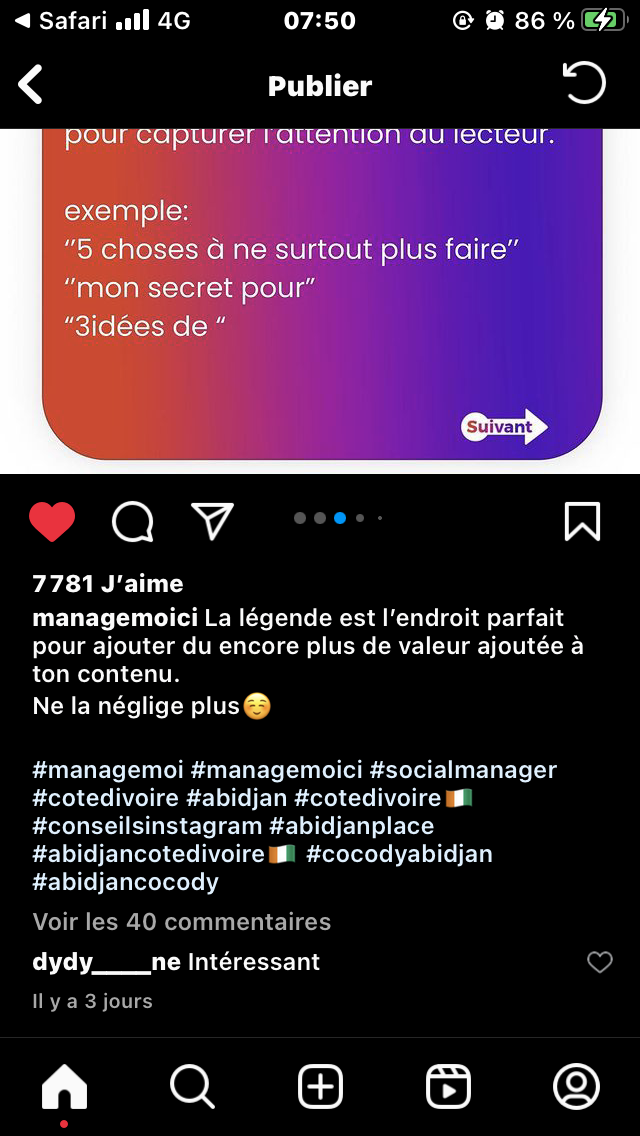This screenshot has height=1136, width=640.
Task: Open the #socialmanager hashtag
Action: pos(463,769)
